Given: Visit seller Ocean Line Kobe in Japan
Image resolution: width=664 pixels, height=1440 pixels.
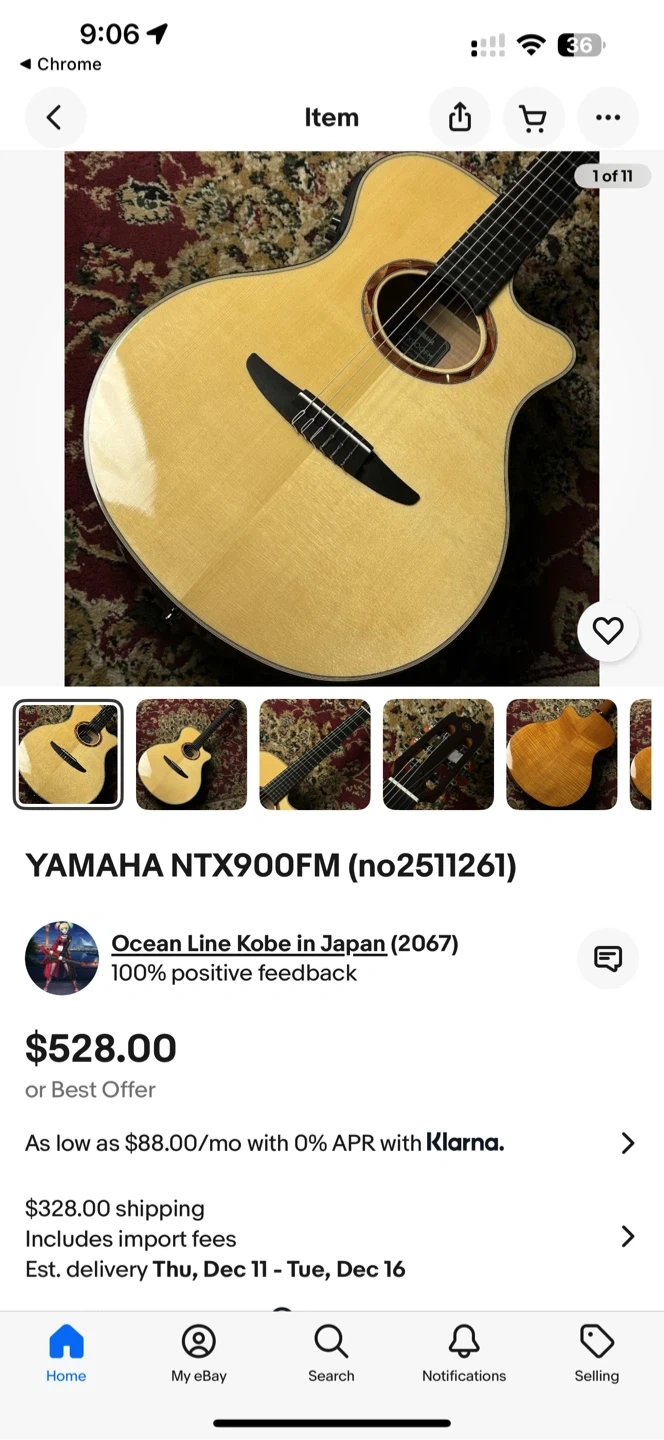Looking at the screenshot, I should point(248,943).
